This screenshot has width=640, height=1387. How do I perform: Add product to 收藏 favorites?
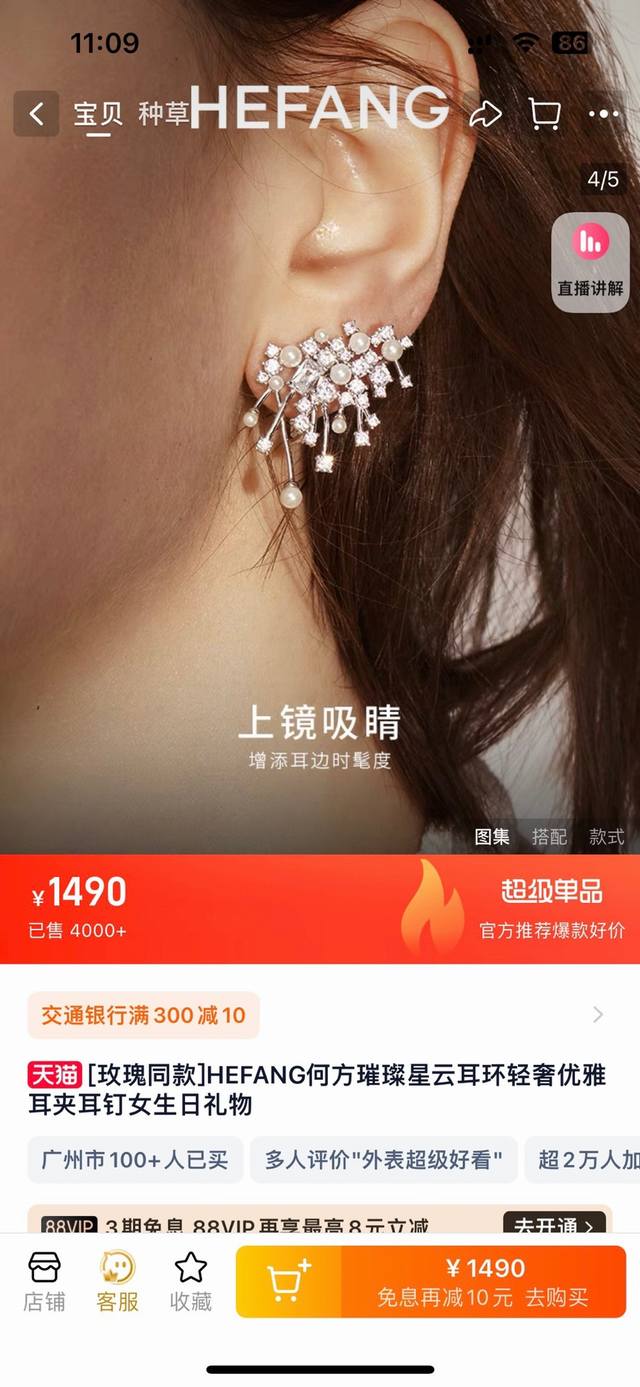pyautogui.click(x=190, y=1282)
